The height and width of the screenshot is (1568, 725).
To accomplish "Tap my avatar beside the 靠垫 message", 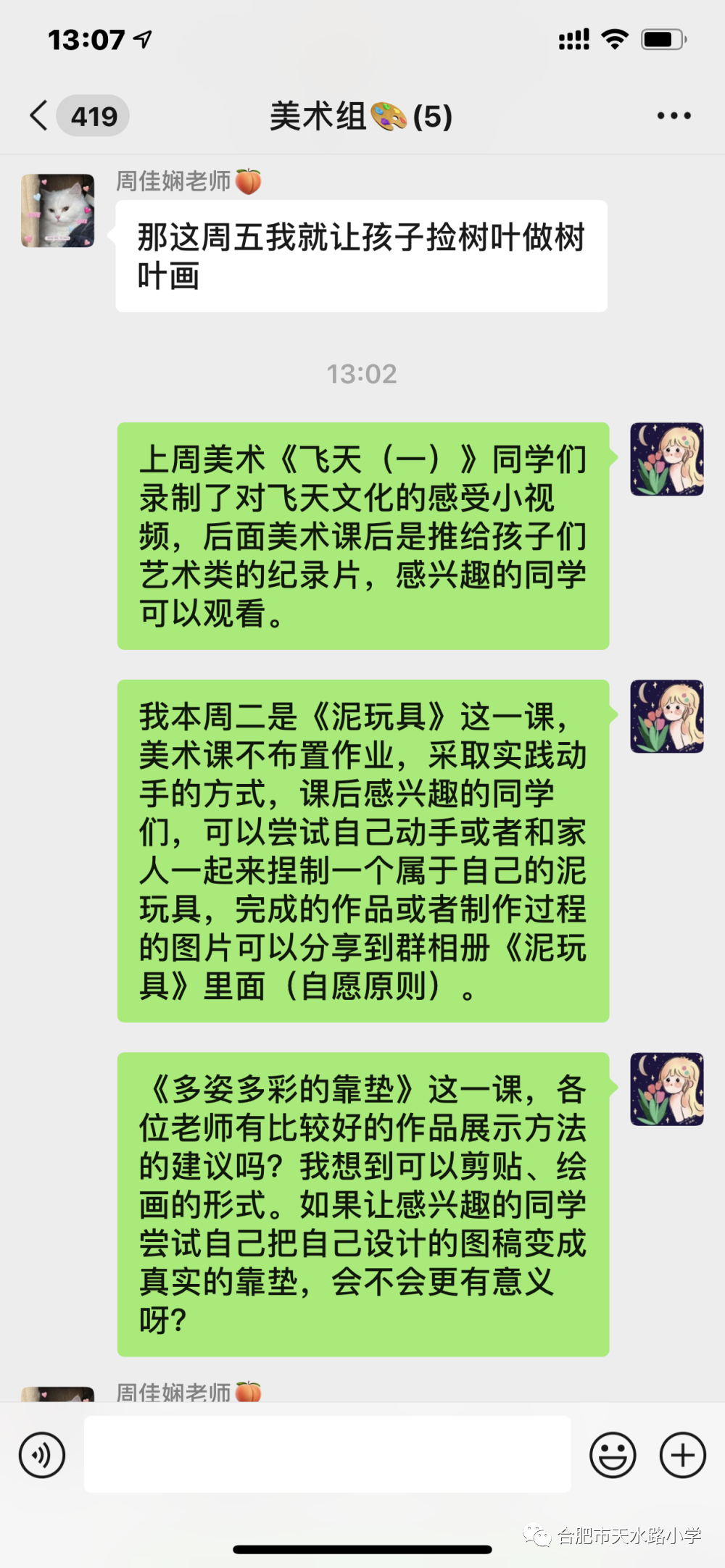I will click(x=667, y=1089).
